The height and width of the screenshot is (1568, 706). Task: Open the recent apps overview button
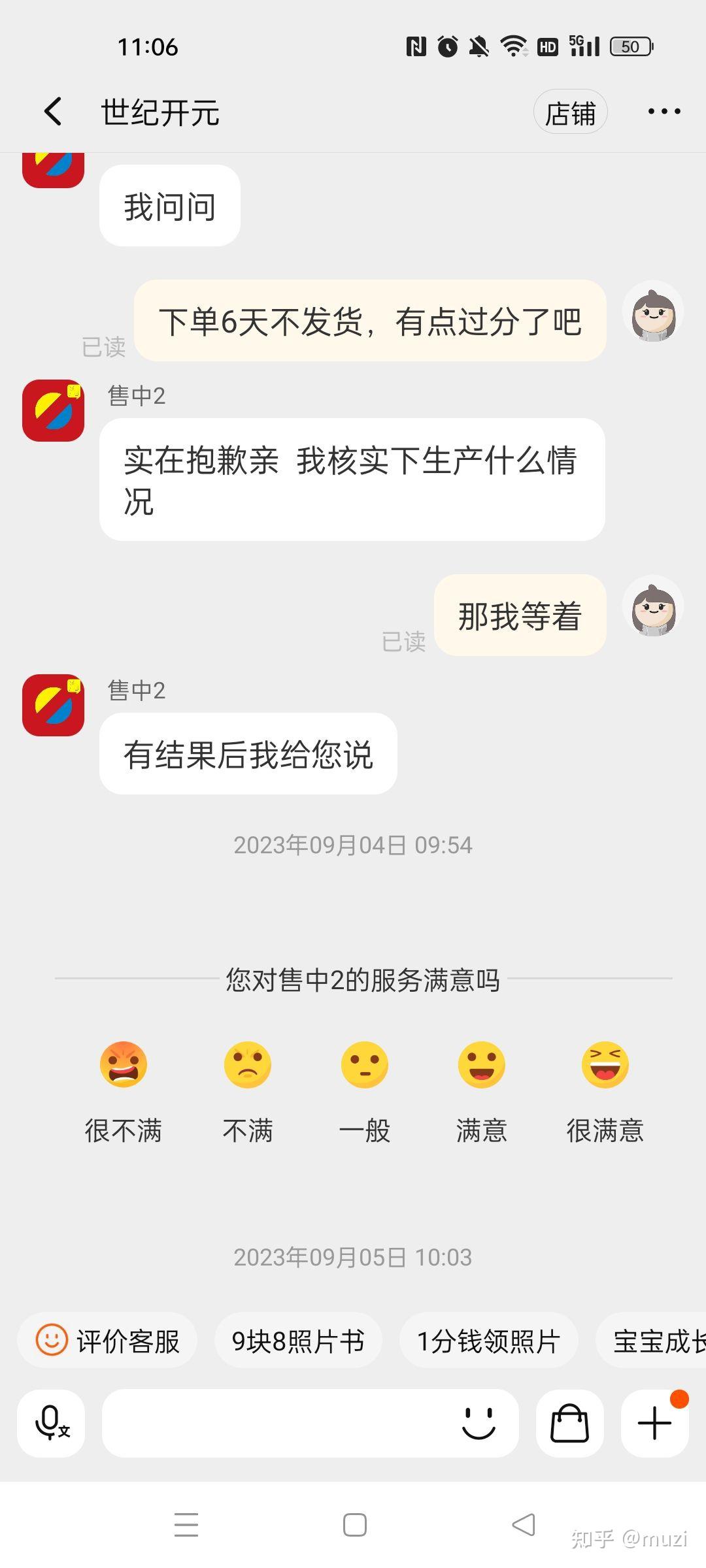[186, 1524]
